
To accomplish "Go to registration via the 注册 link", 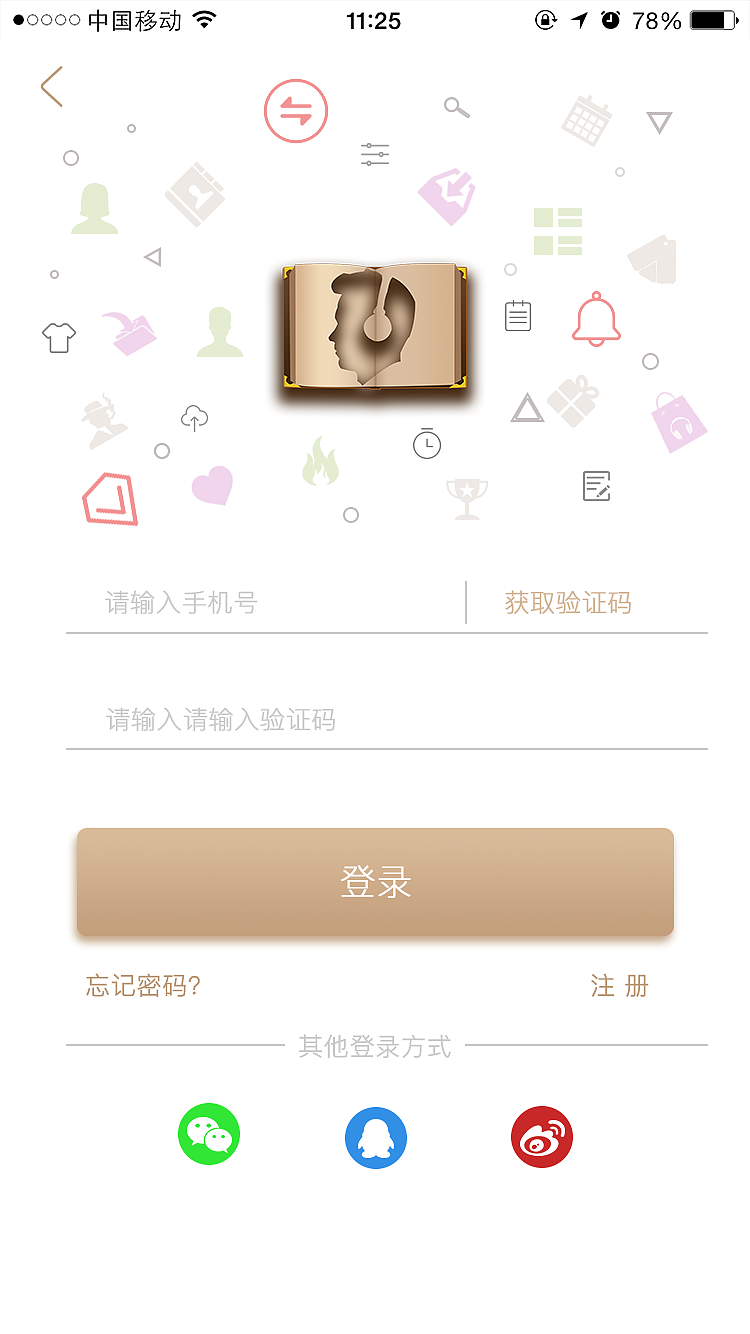I will click(619, 986).
